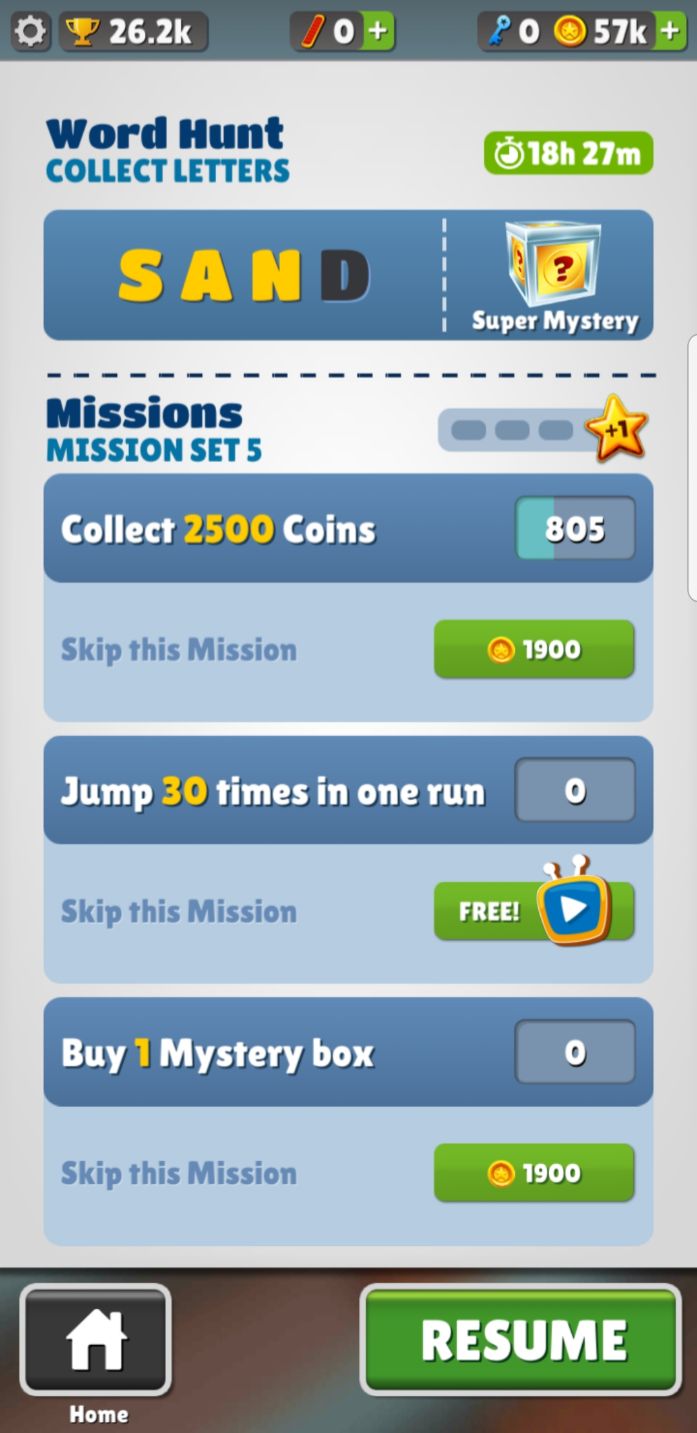Skip the Jump 30 times mission for free
697x1433 pixels.
coord(533,911)
